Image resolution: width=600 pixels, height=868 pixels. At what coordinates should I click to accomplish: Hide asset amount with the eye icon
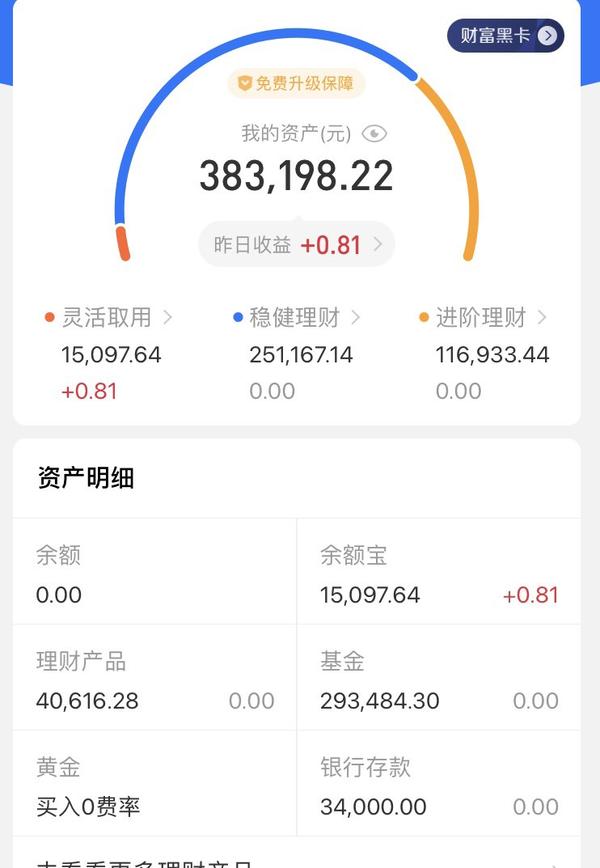374,133
